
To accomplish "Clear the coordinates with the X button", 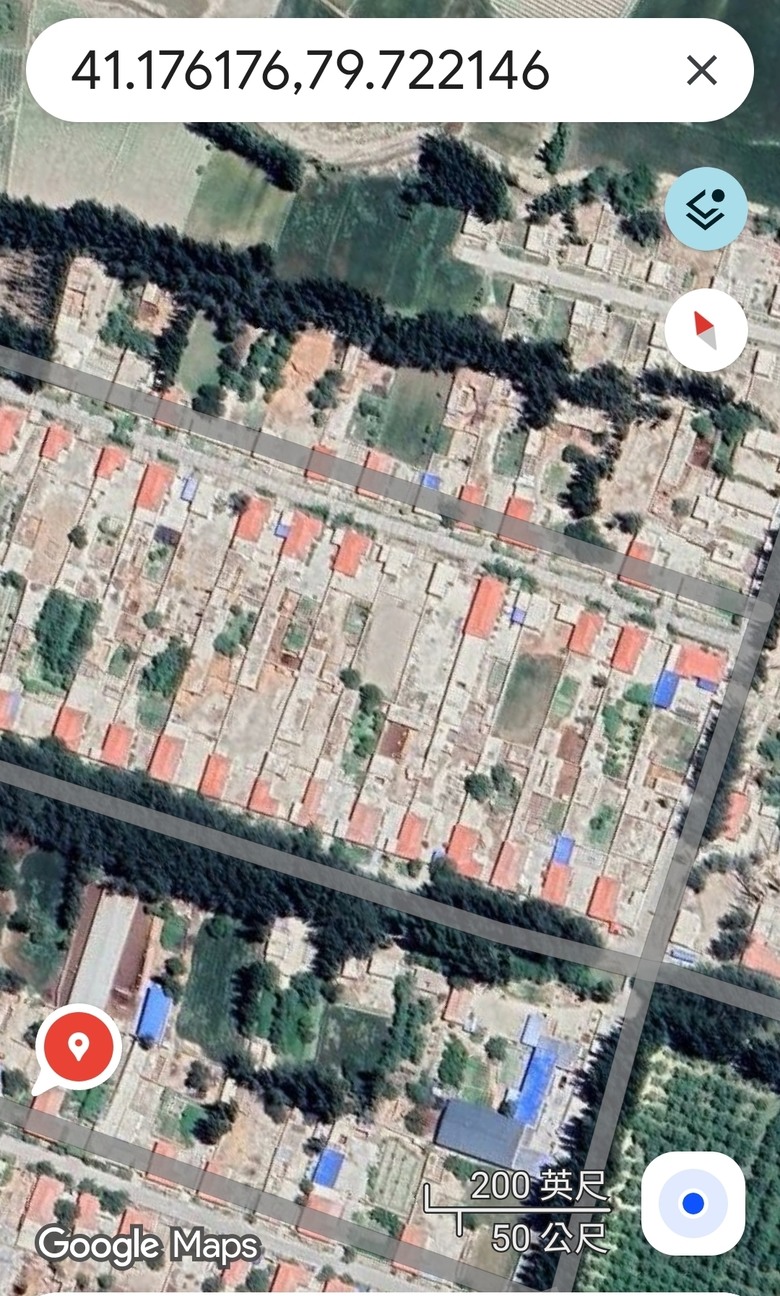I will pyautogui.click(x=702, y=70).
